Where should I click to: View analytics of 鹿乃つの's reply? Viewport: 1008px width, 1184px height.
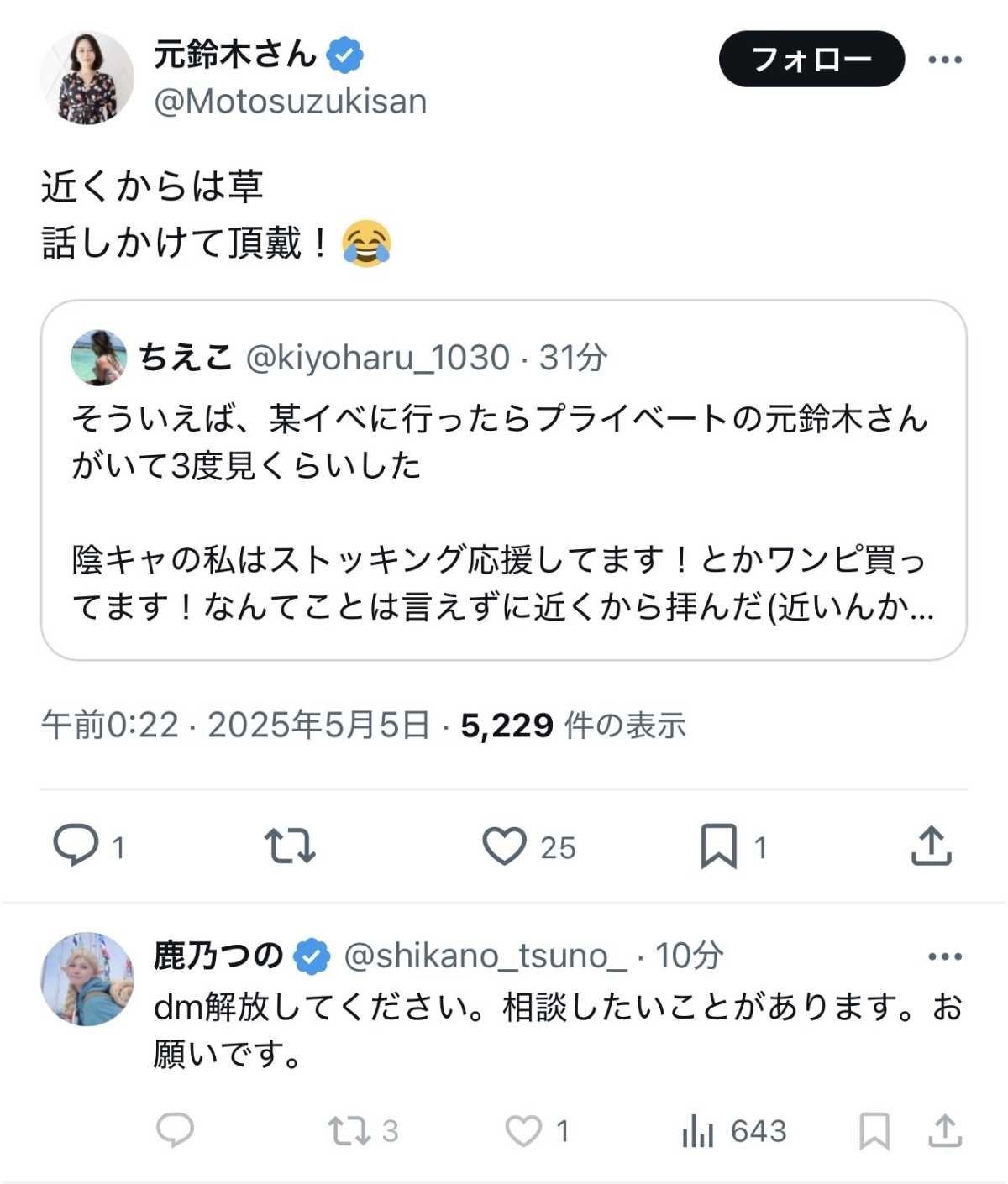(x=698, y=1130)
